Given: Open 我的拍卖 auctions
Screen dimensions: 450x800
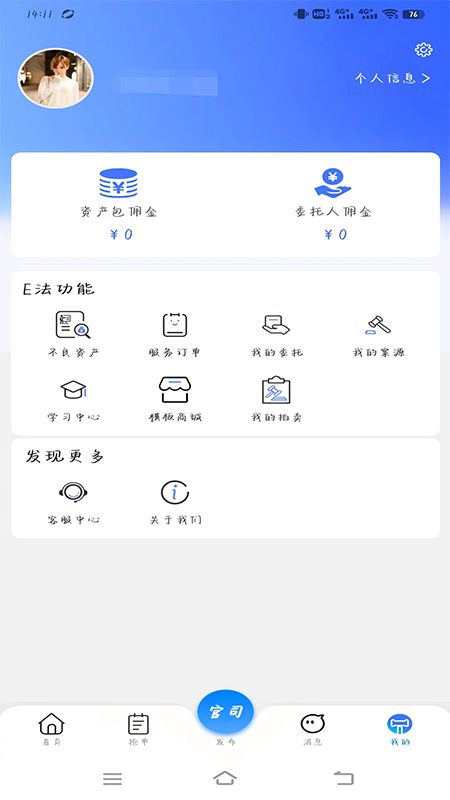Looking at the screenshot, I should click(277, 399).
